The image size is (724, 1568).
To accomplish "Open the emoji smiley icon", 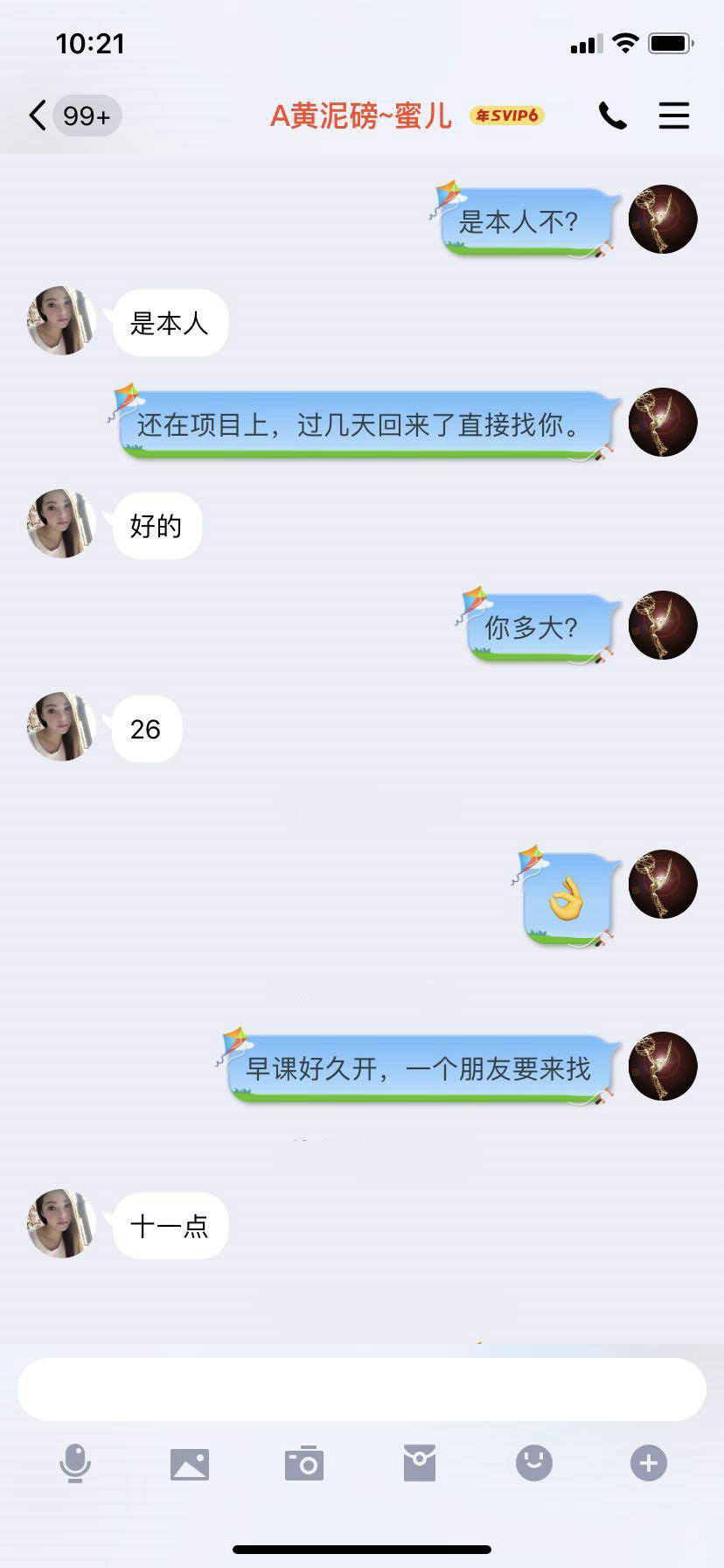I will point(533,1462).
